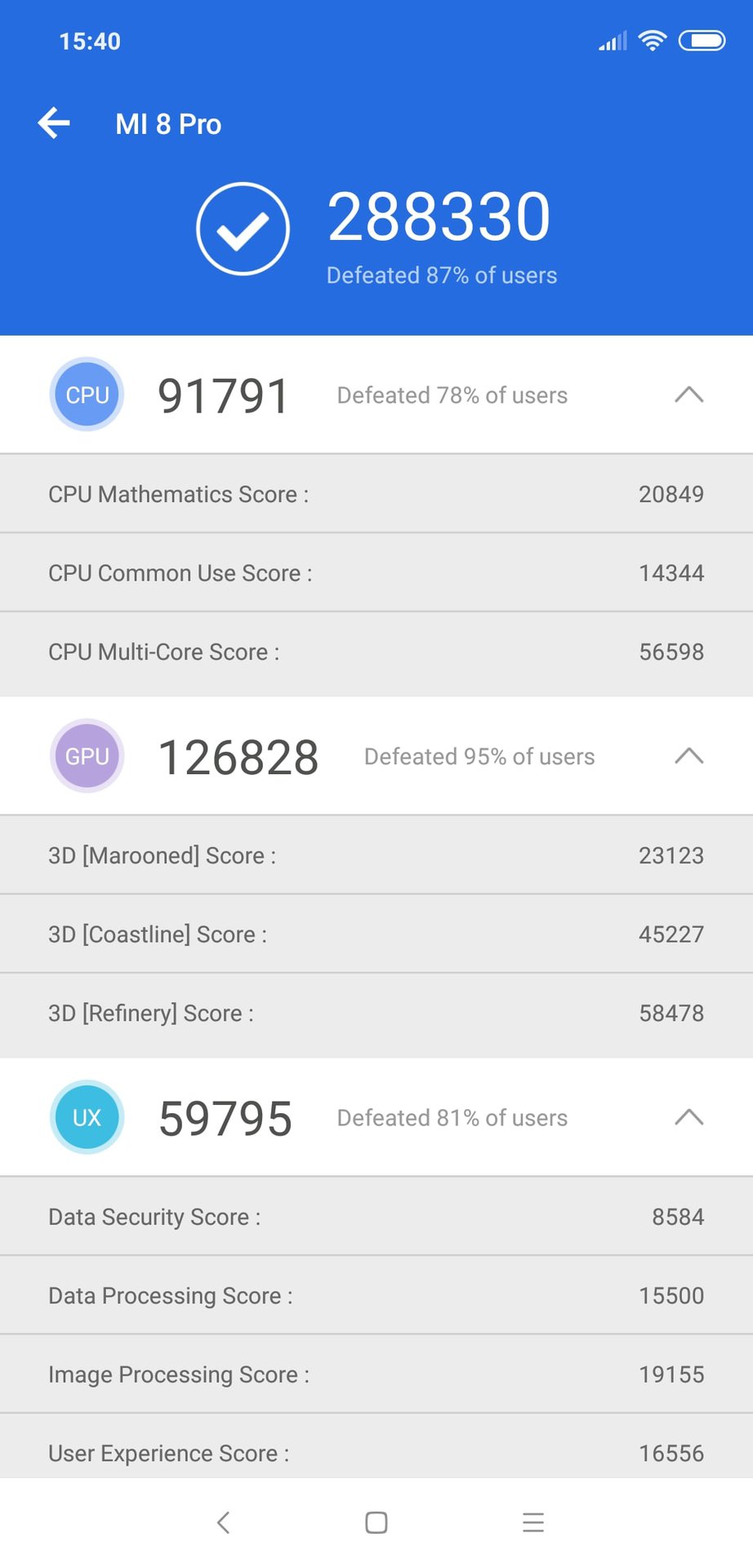753x1568 pixels.
Task: Collapse the CPU score section
Action: tap(688, 395)
